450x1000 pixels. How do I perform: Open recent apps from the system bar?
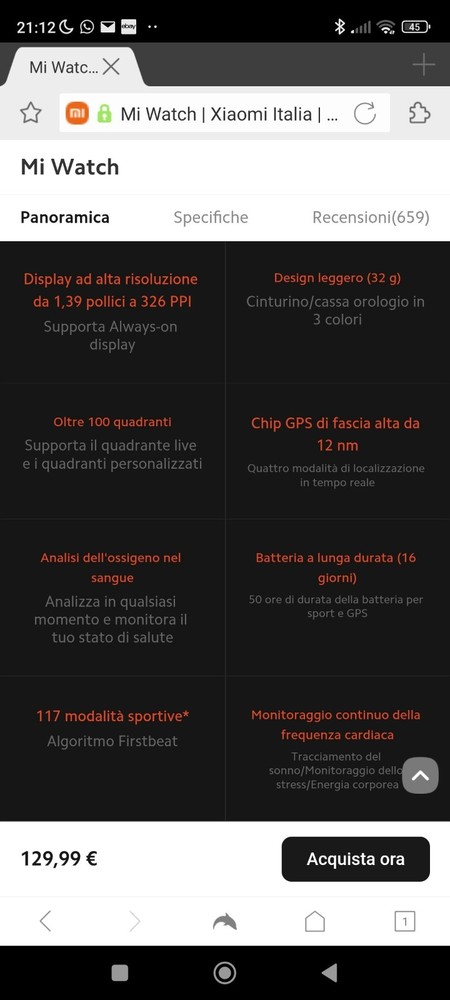tap(120, 973)
